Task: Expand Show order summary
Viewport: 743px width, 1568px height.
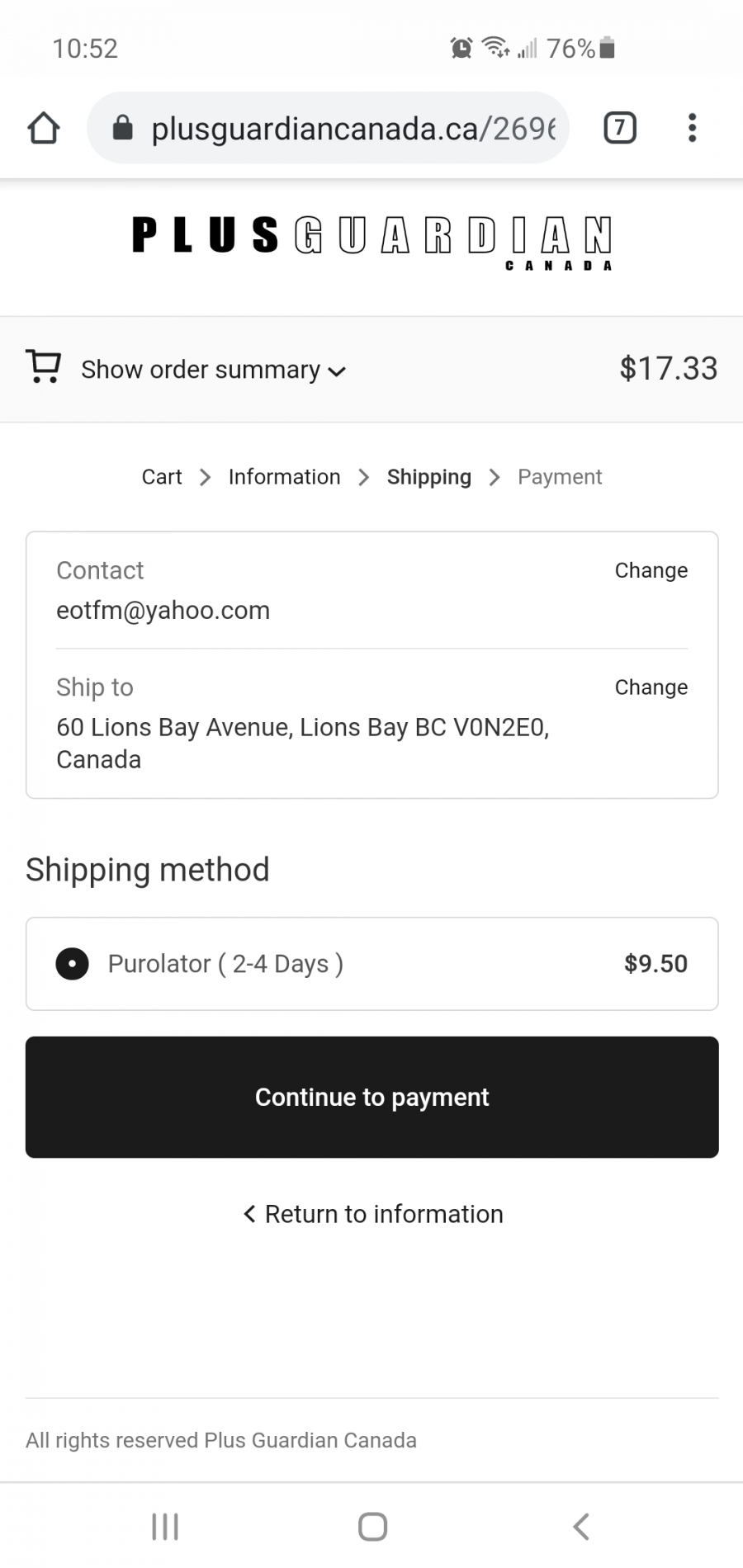Action: (x=213, y=370)
